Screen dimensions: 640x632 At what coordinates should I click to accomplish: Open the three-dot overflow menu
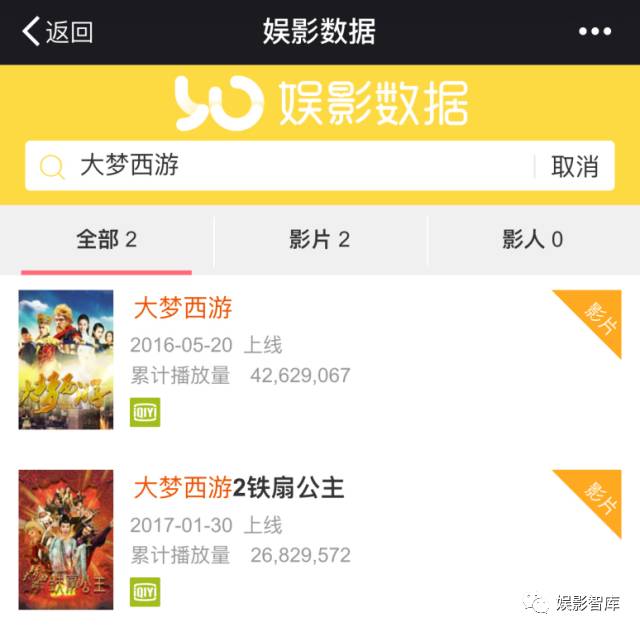[x=594, y=32]
